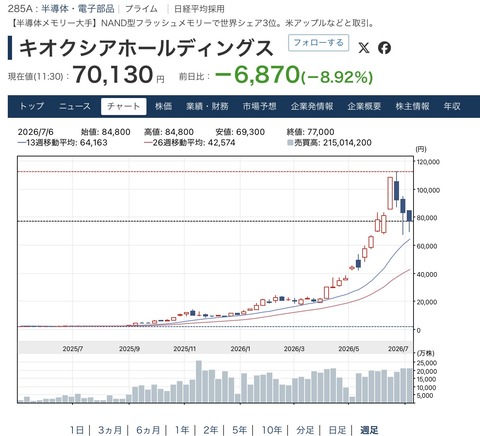Viewport: 480px width, 436px height.
Task: Choose the 3ヵ月 chart range
Action: 110,430
